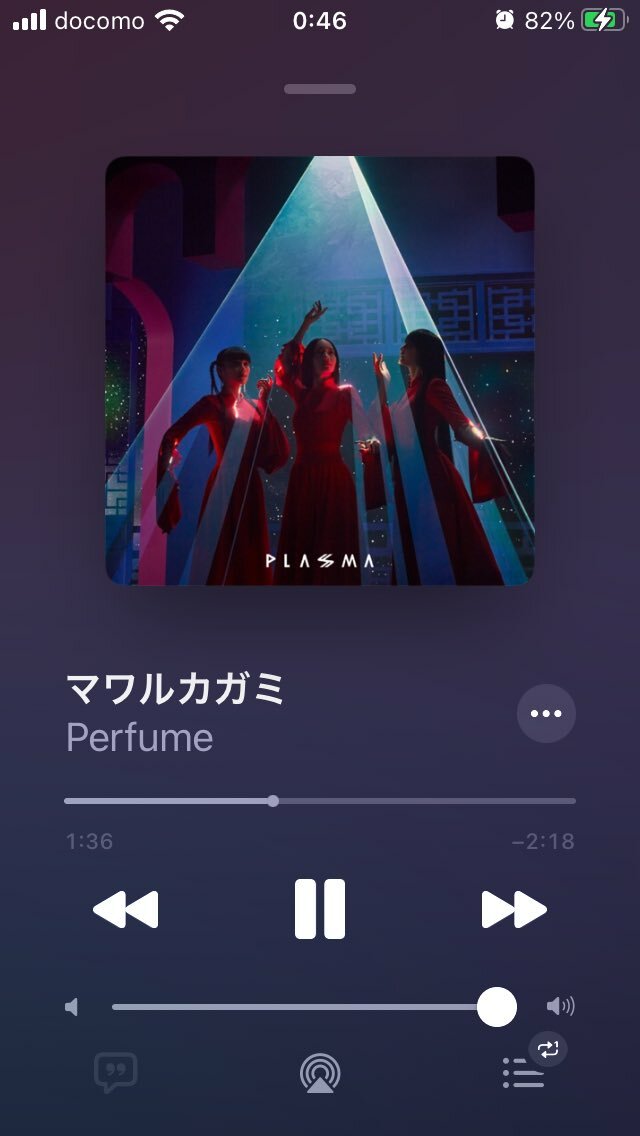640x1136 pixels.
Task: Skip to the next track
Action: (514, 909)
